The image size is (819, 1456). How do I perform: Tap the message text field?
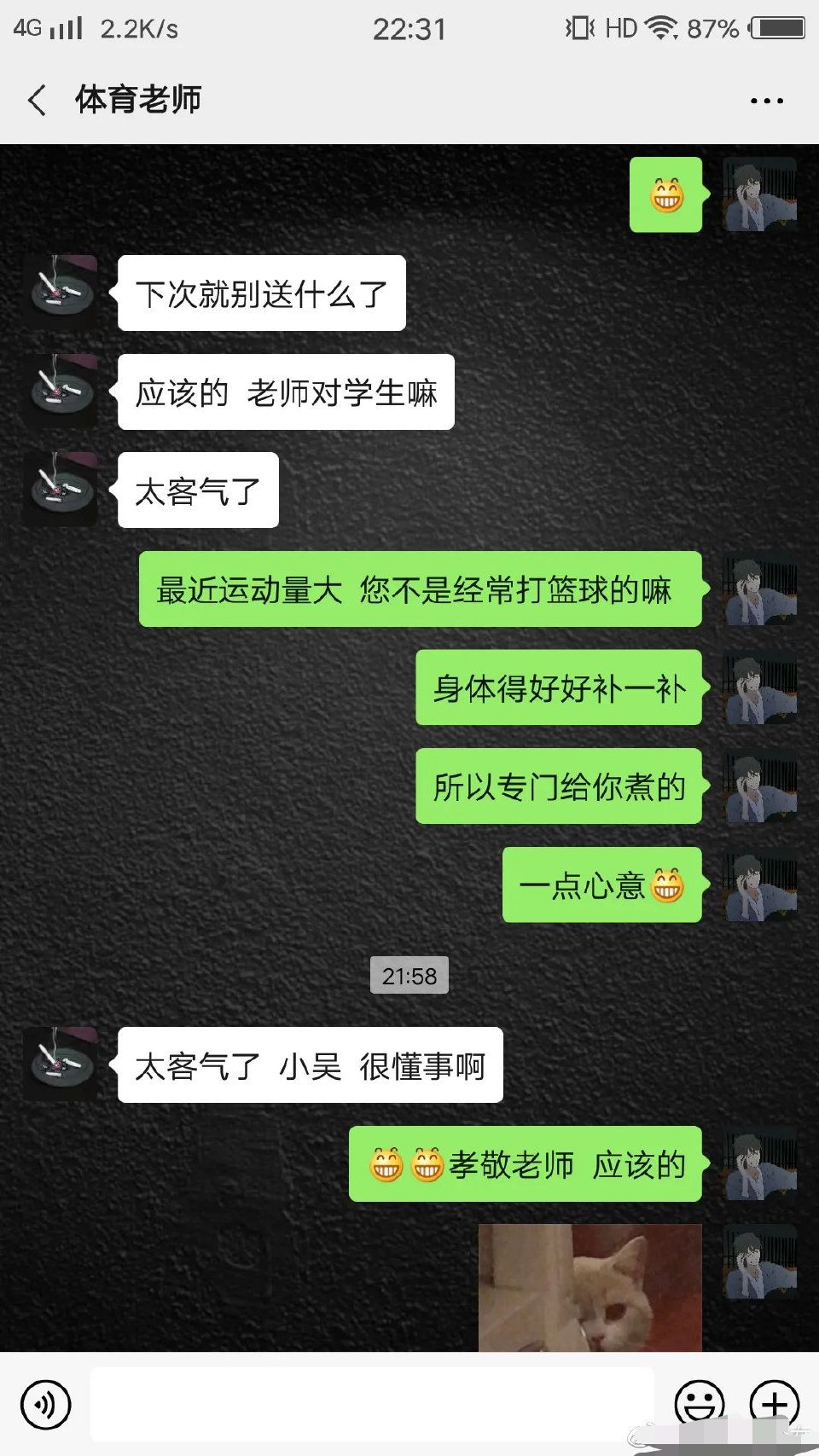(372, 1405)
